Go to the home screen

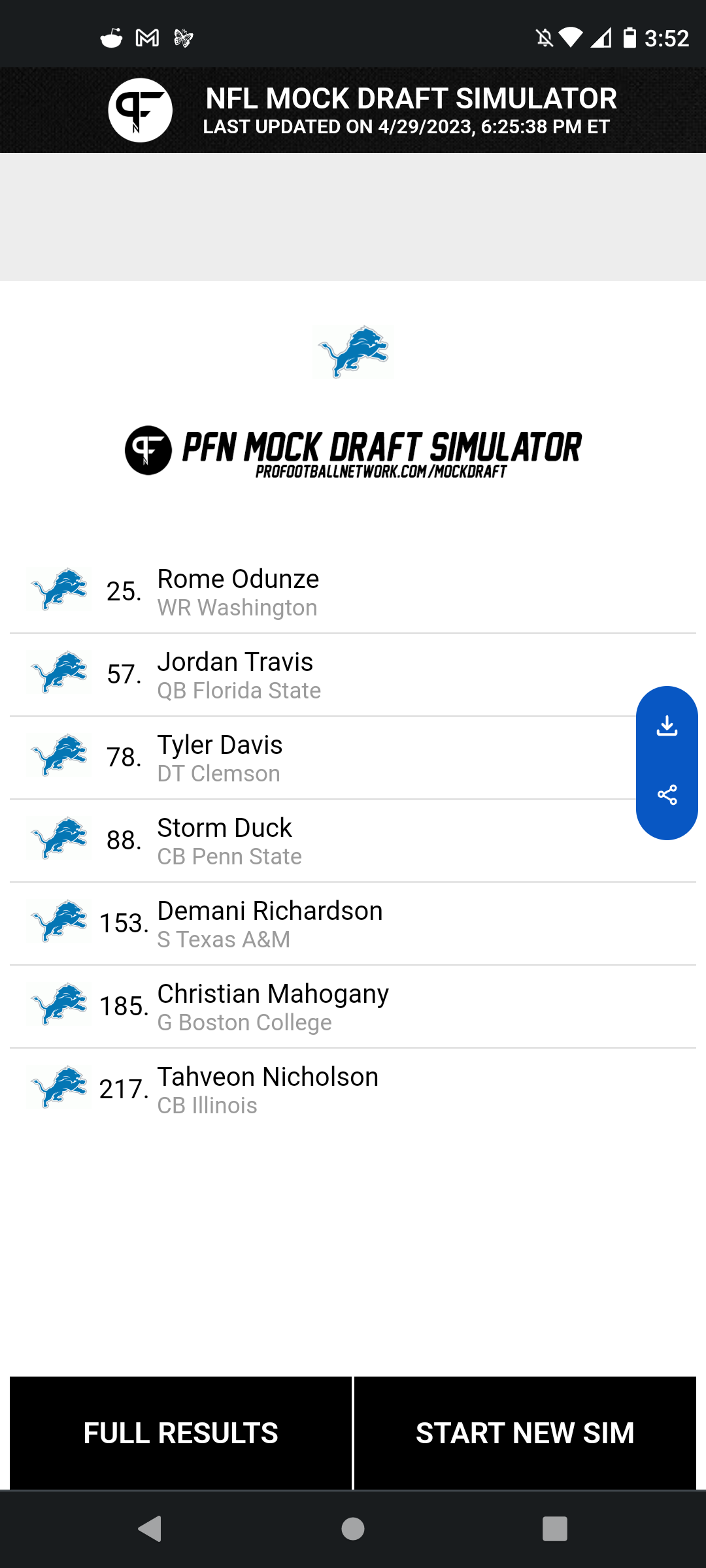tap(353, 1529)
